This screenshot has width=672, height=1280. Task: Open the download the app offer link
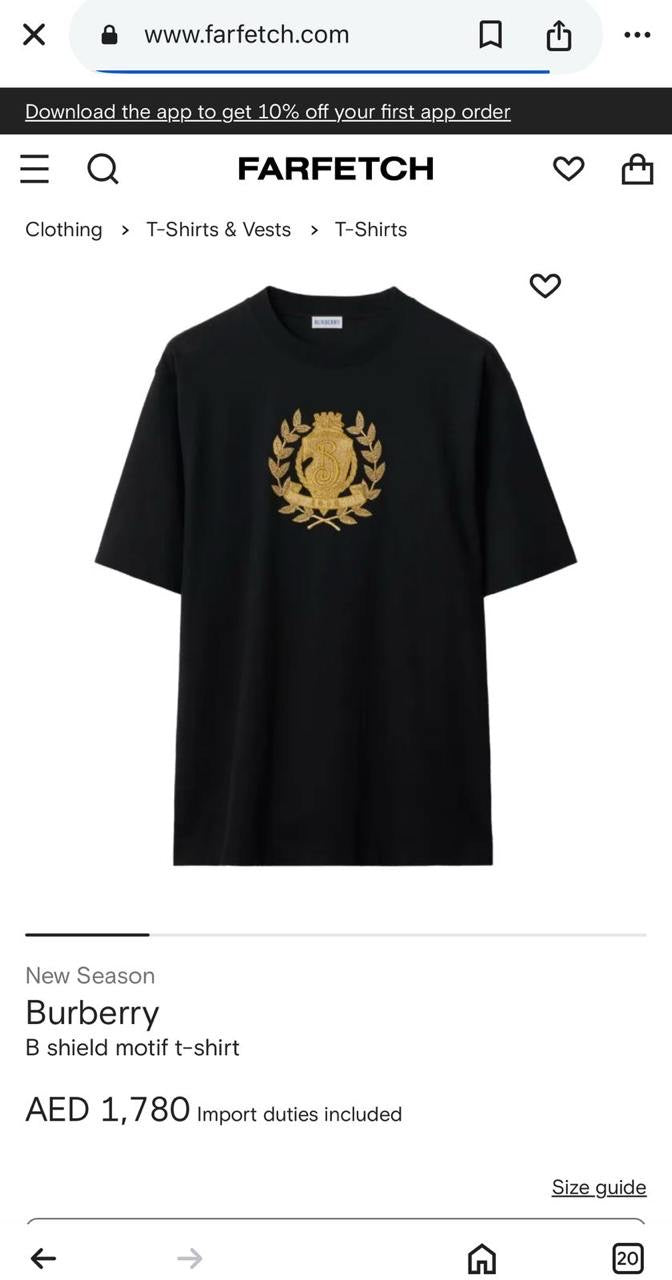point(267,112)
